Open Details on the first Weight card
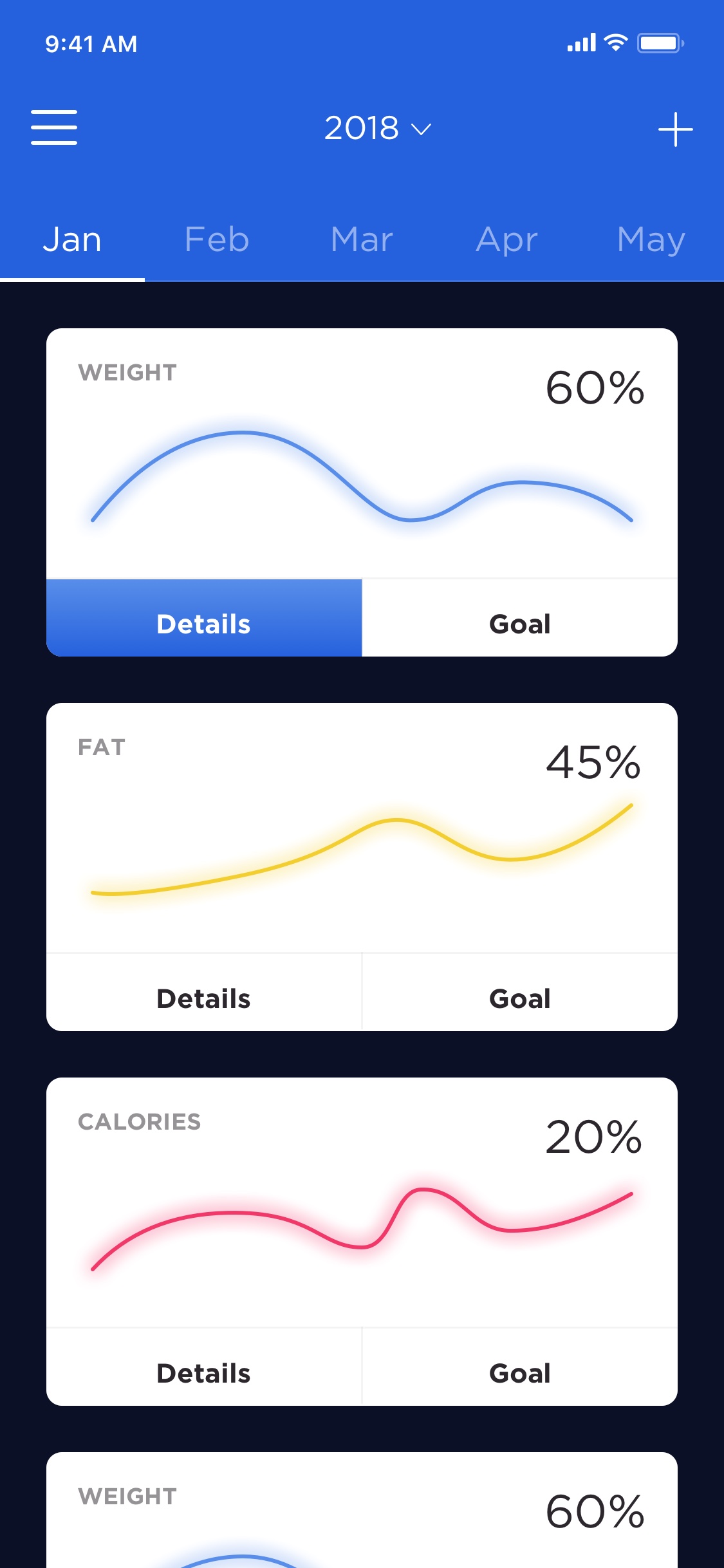This screenshot has width=724, height=1568. (204, 618)
